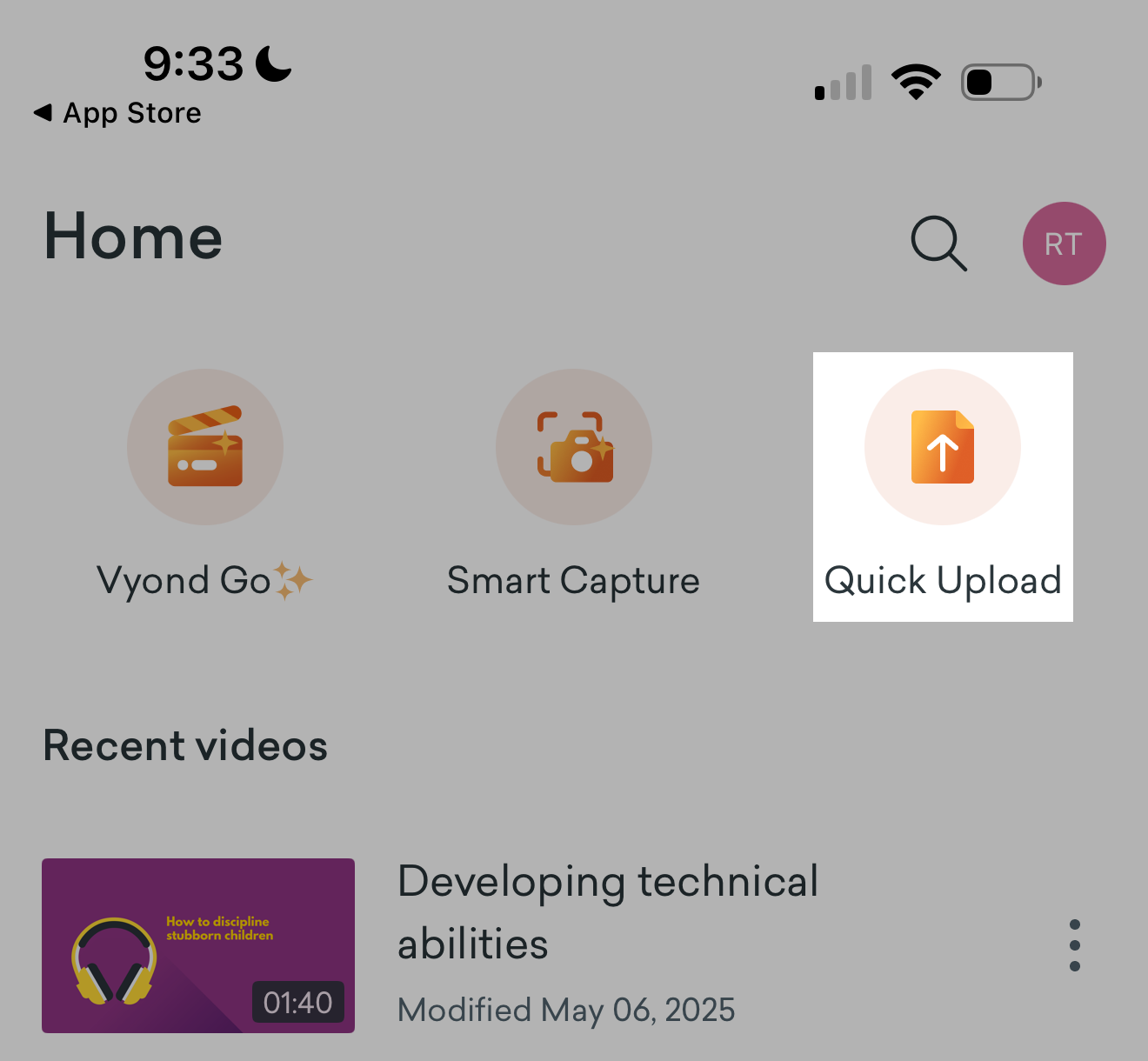Launch Vyond Go
The height and width of the screenshot is (1061, 1148).
point(205,447)
